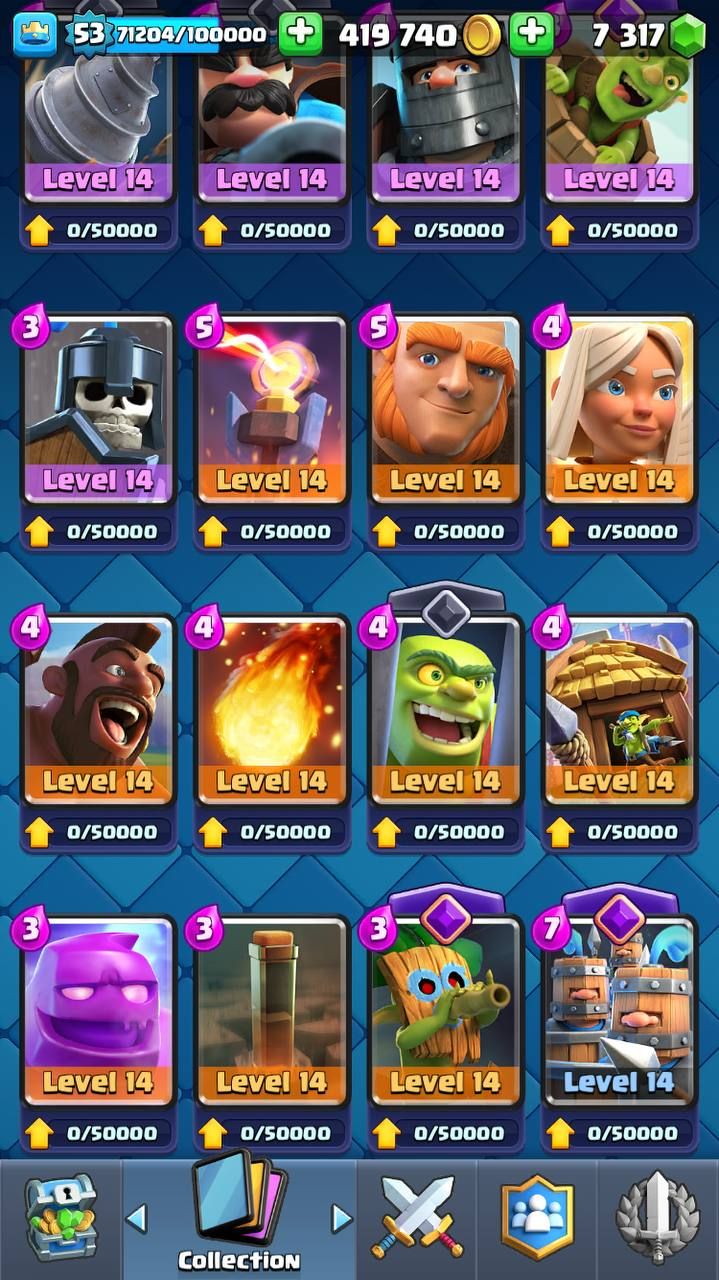Open the Giant card

[445, 410]
